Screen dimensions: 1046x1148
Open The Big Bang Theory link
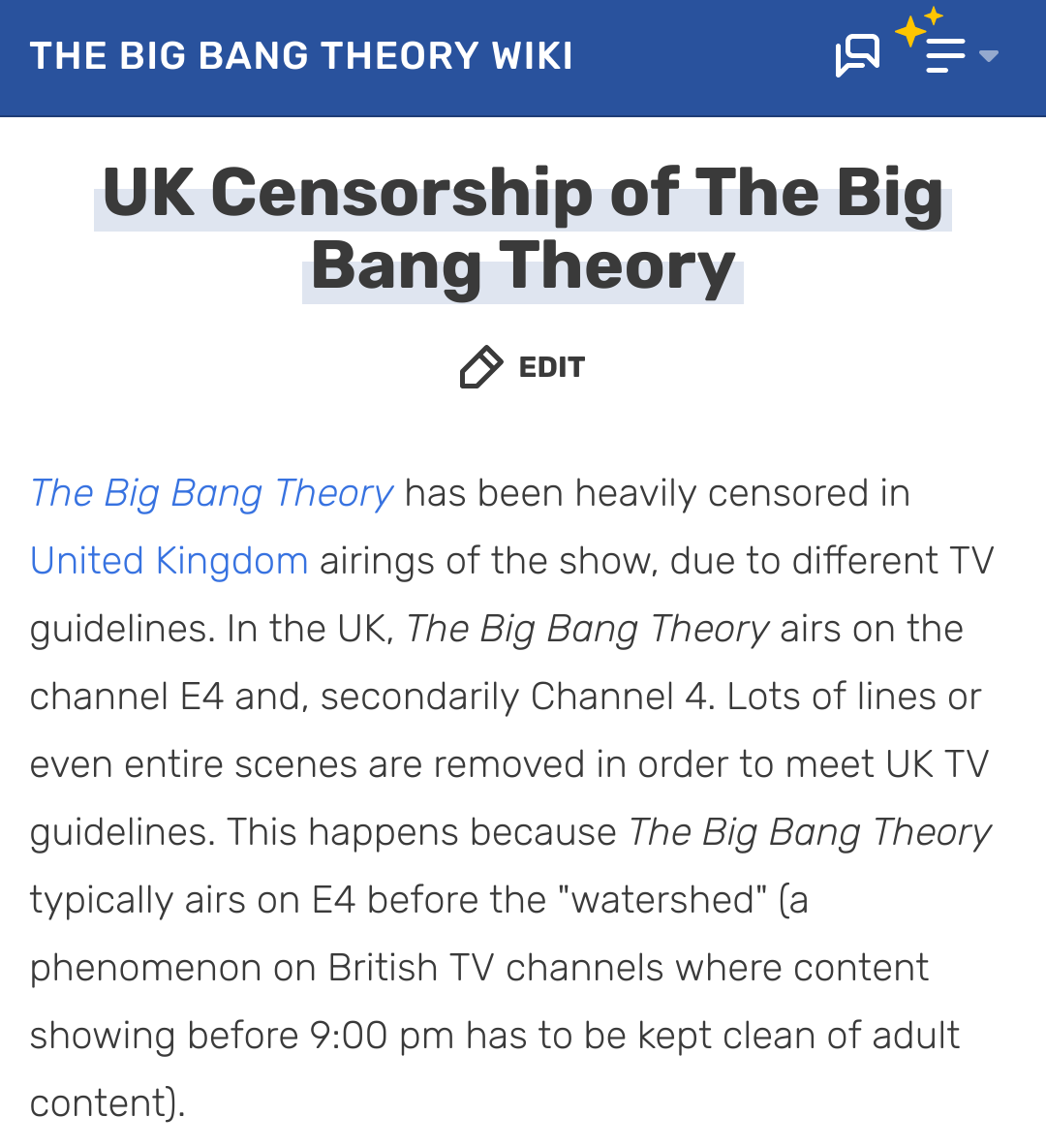(211, 493)
